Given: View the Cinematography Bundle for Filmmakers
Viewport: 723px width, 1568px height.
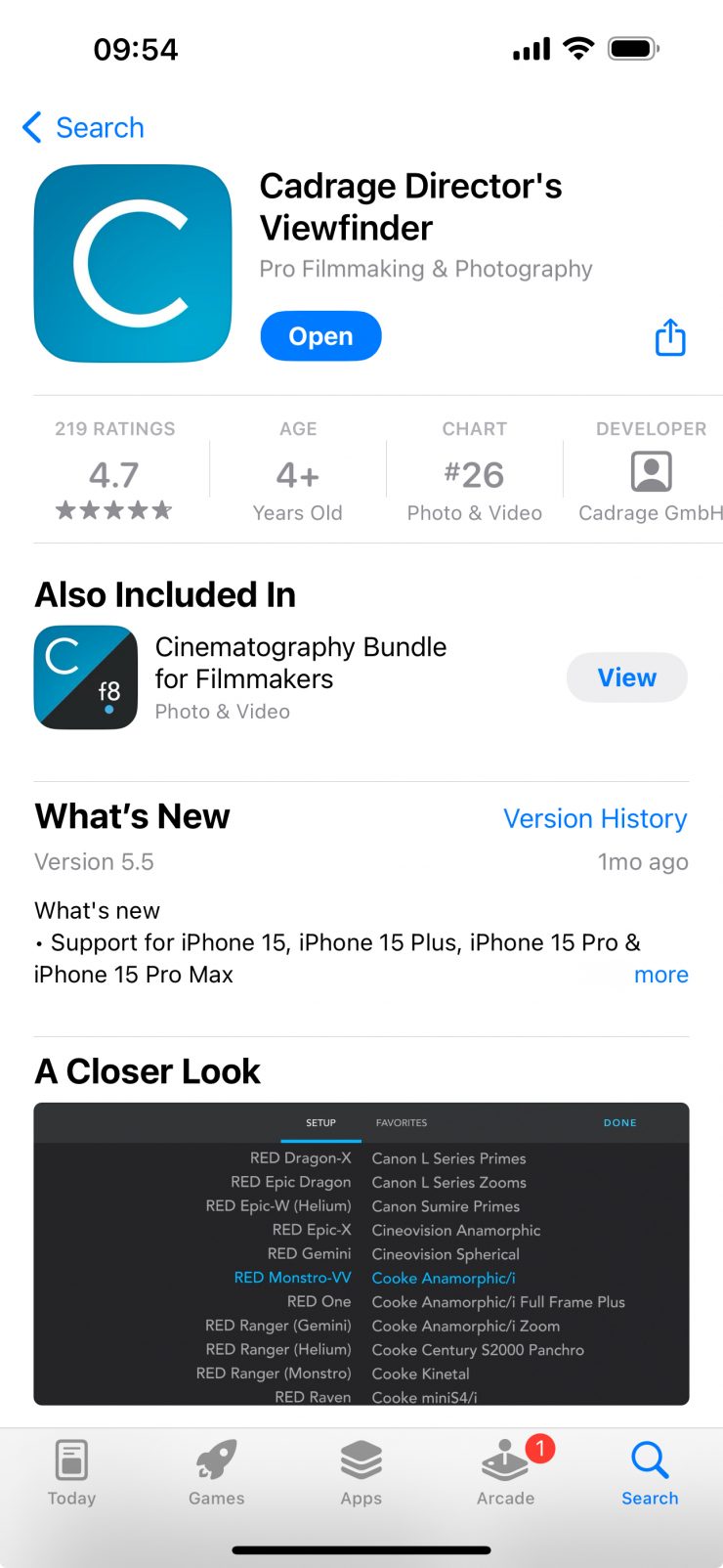Looking at the screenshot, I should coord(626,677).
